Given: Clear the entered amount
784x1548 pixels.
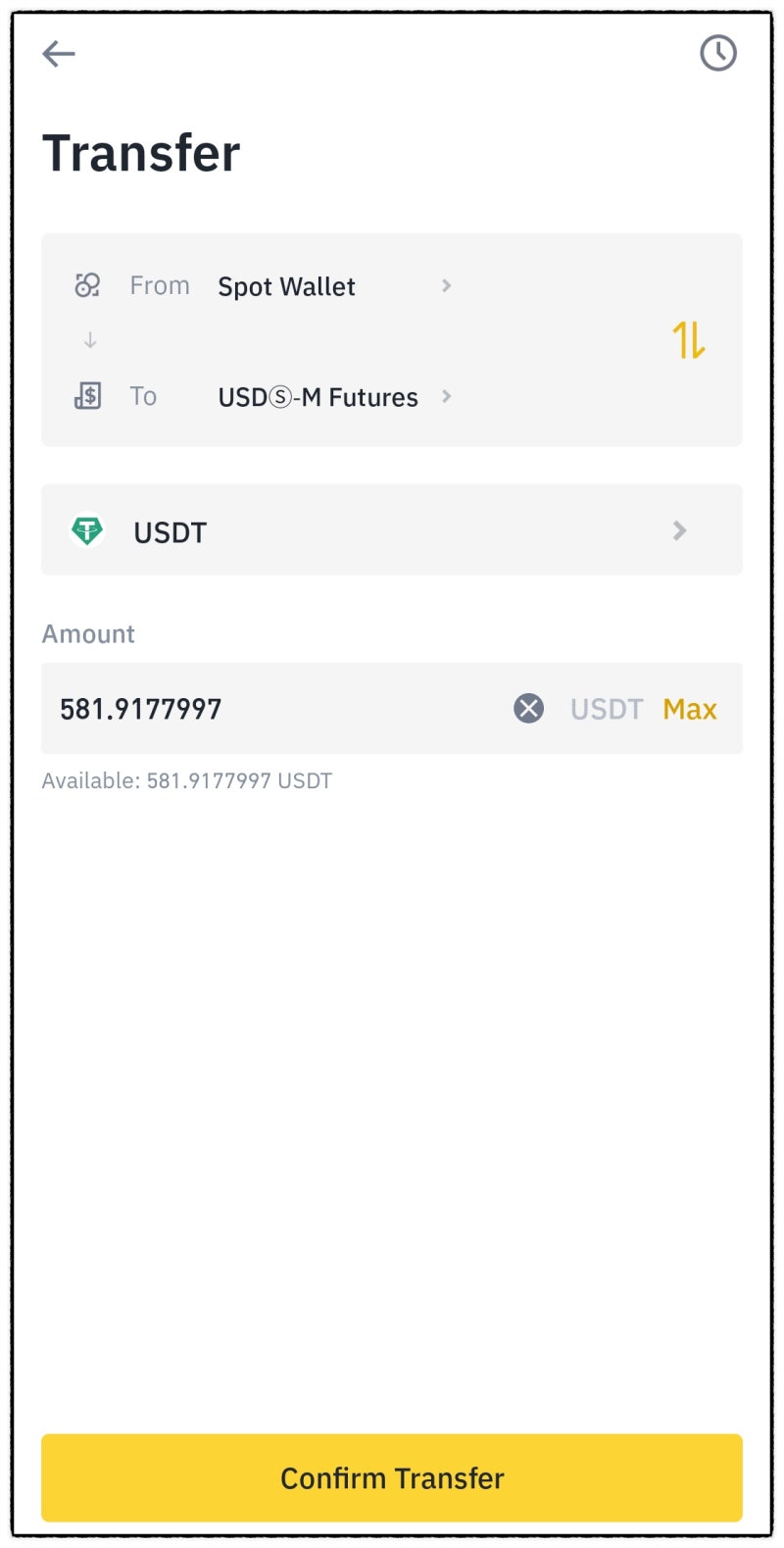Looking at the screenshot, I should tap(529, 708).
